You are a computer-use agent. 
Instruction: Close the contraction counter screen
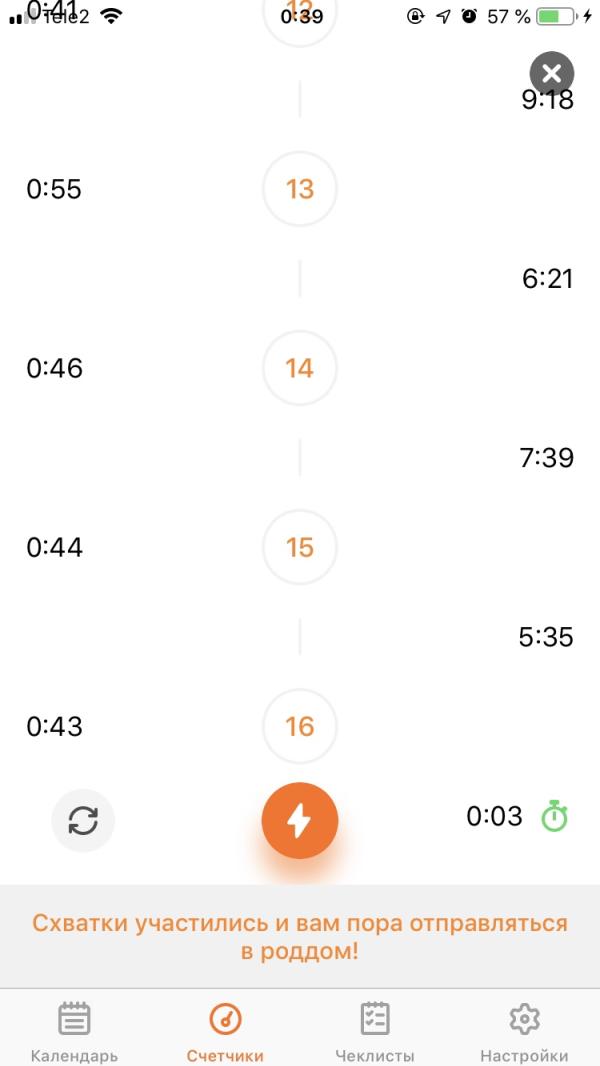coord(551,73)
